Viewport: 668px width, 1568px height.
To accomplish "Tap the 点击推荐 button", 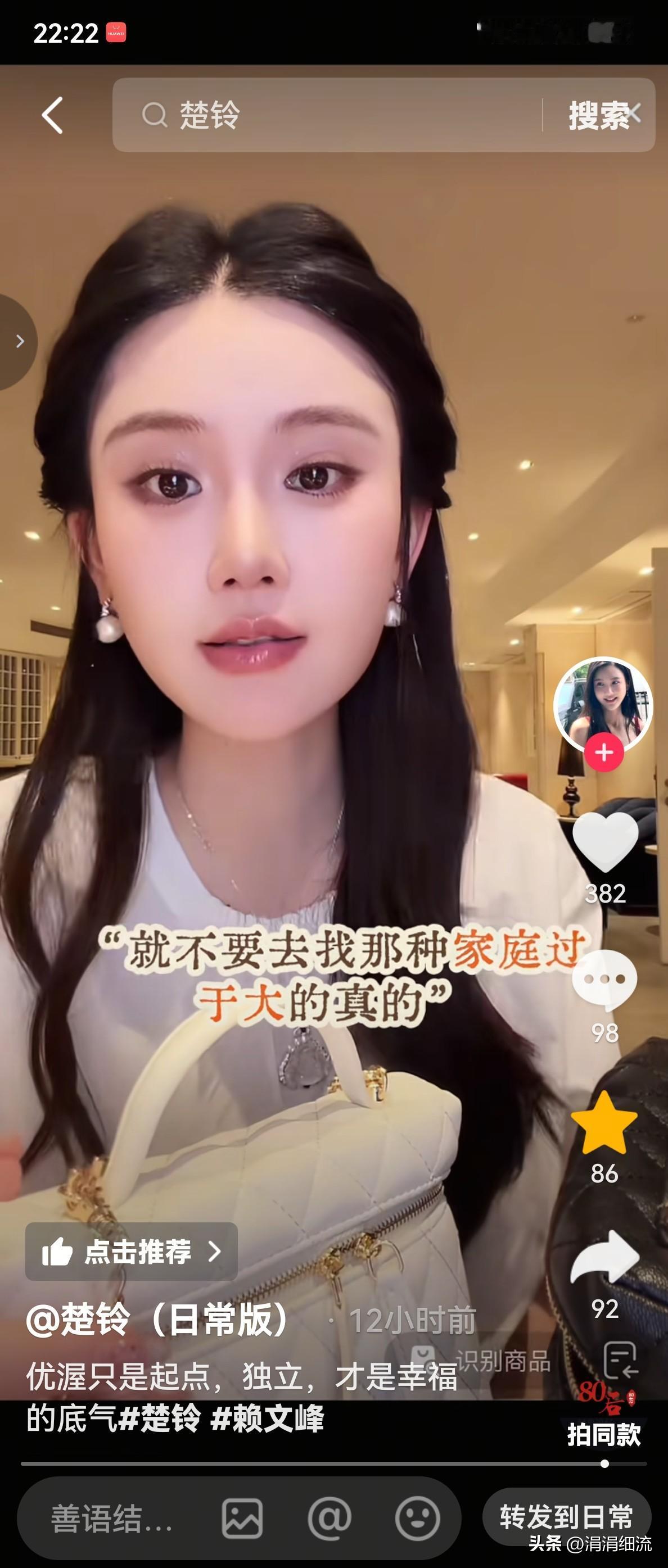I will pyautogui.click(x=132, y=1252).
